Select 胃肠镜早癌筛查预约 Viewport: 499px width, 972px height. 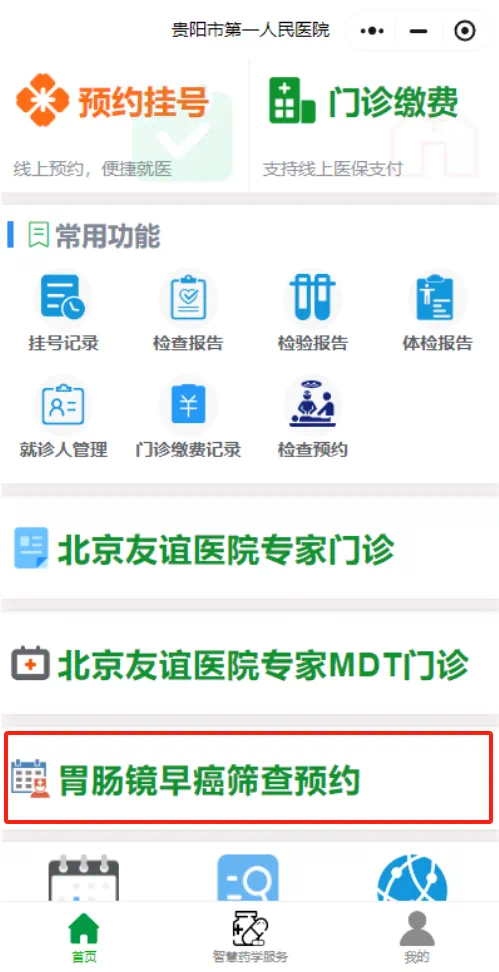point(249,778)
